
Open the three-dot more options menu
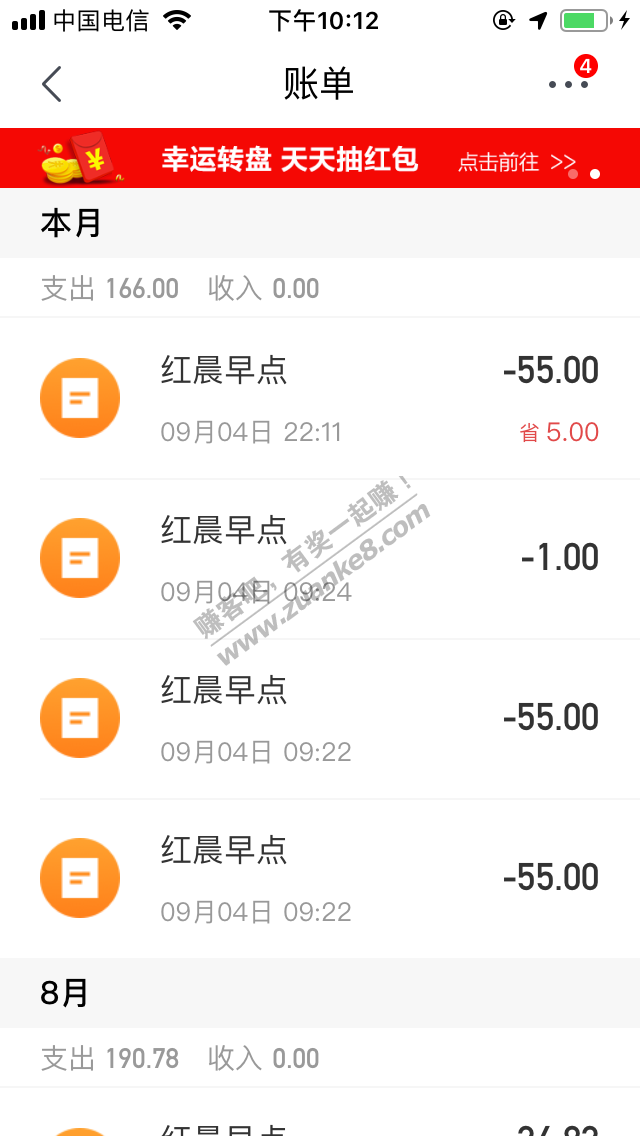tap(568, 84)
